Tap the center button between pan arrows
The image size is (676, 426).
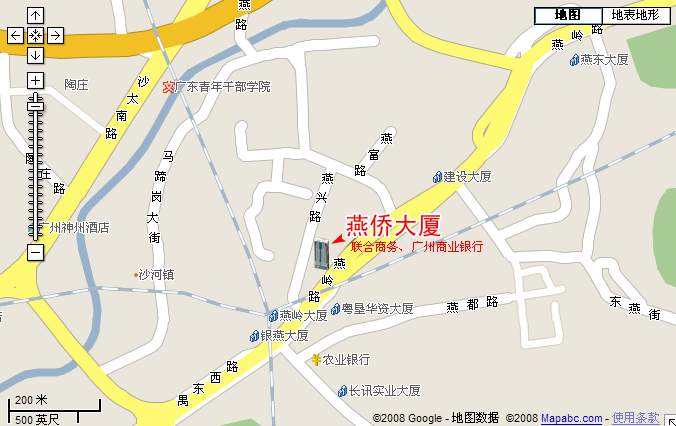pyautogui.click(x=35, y=35)
